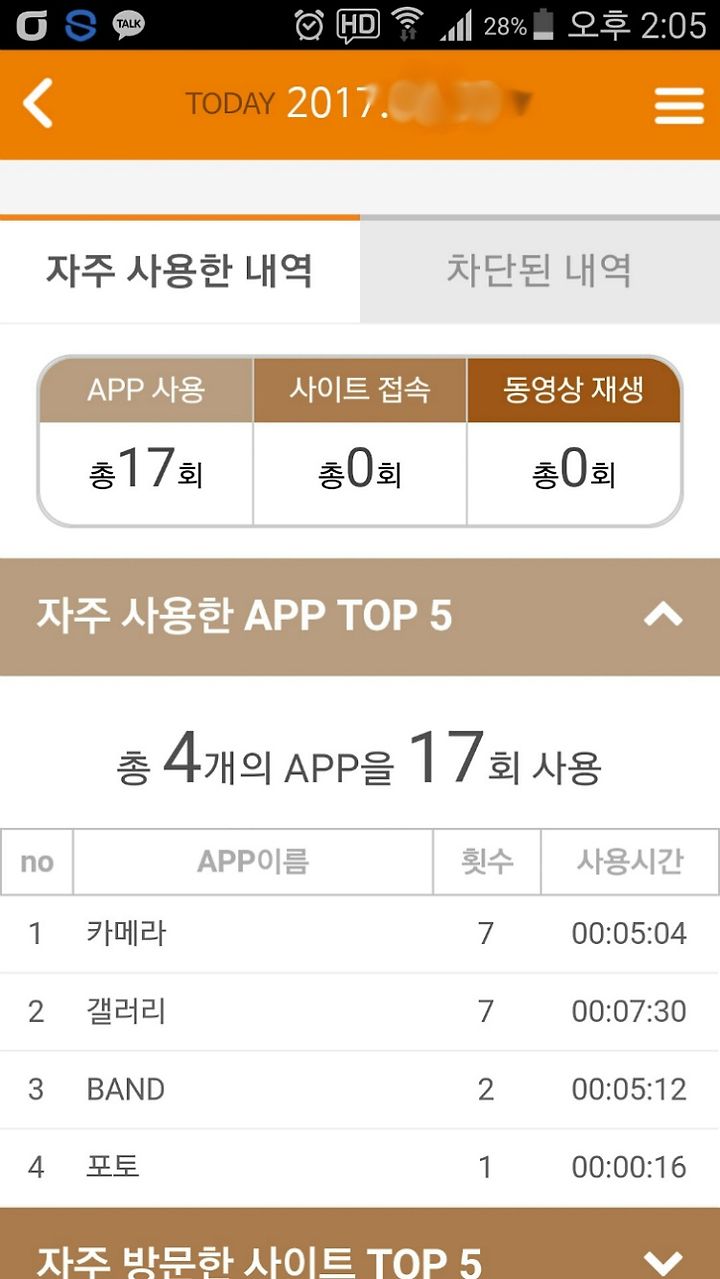720x1279 pixels.
Task: Collapse the 자주 사용한 APP TOP 5 section
Action: click(663, 615)
